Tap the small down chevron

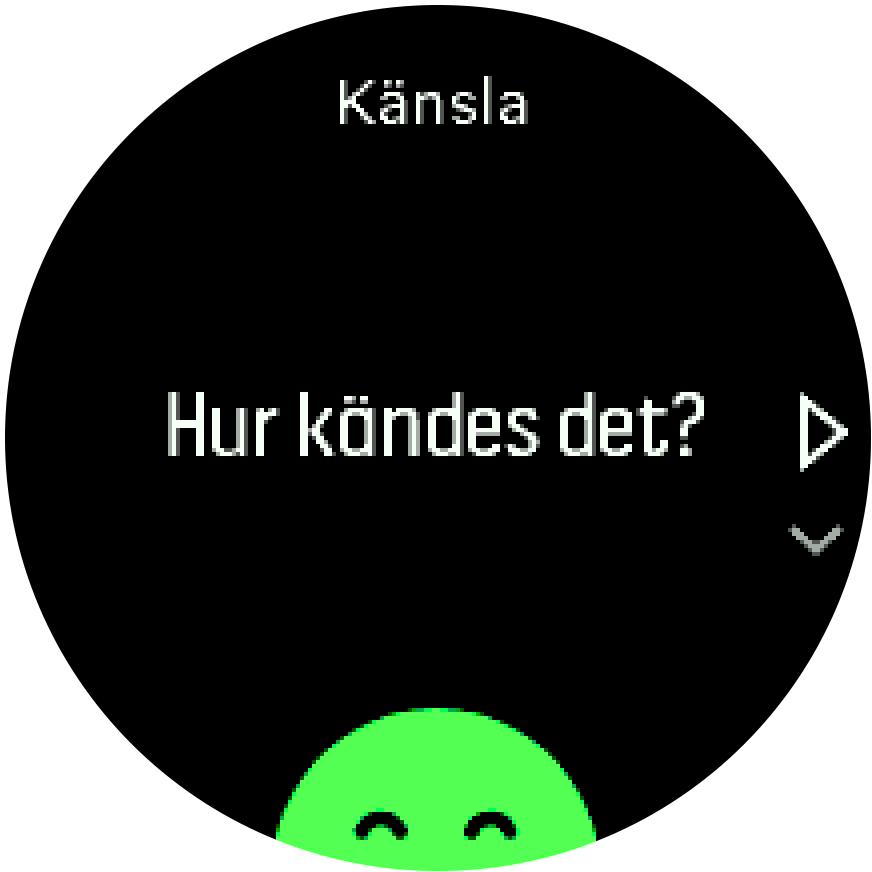tap(816, 540)
